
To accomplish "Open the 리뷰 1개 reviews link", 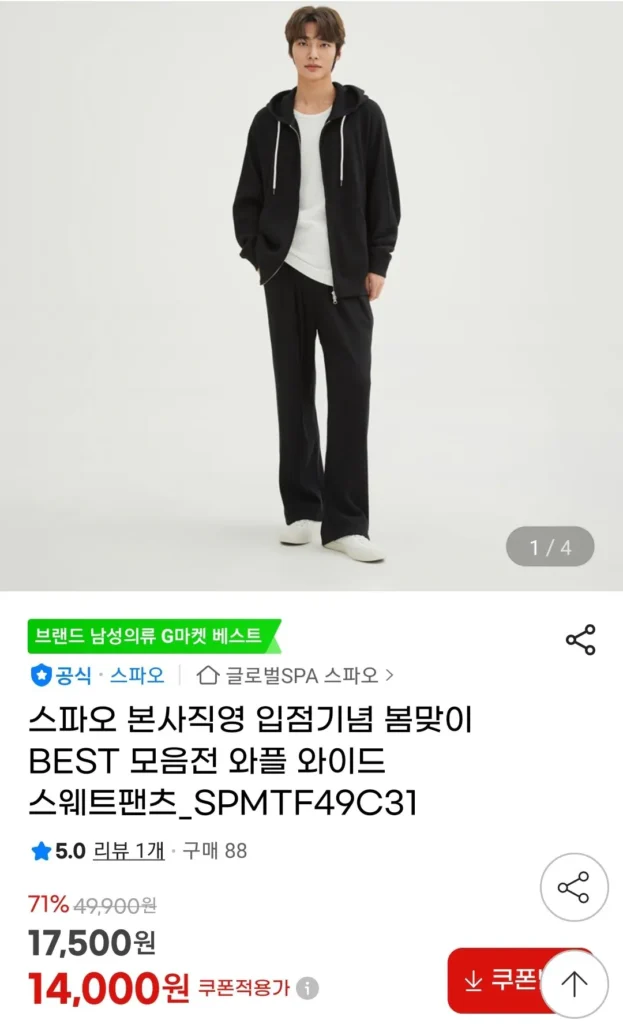I will pyautogui.click(x=129, y=851).
